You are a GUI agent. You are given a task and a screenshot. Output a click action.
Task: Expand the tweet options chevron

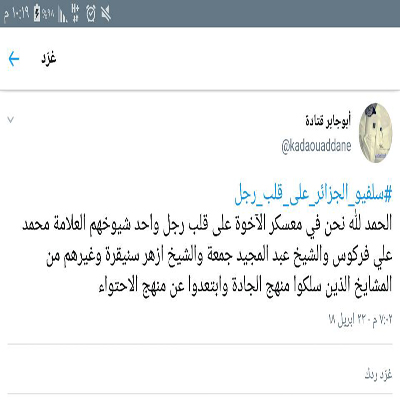(10, 119)
